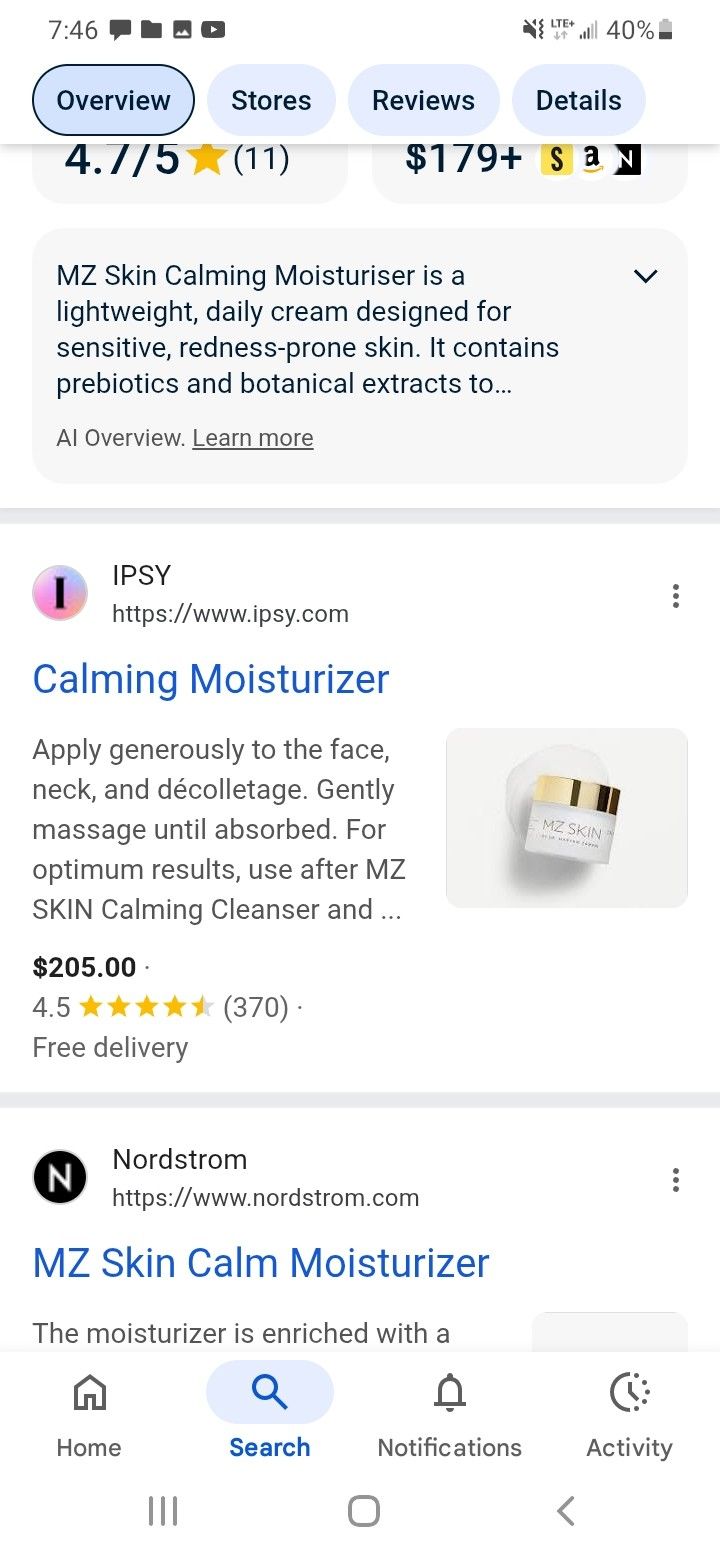Screen dimensions: 720x1560
Task: View the IPSY product jar image
Action: [x=566, y=817]
